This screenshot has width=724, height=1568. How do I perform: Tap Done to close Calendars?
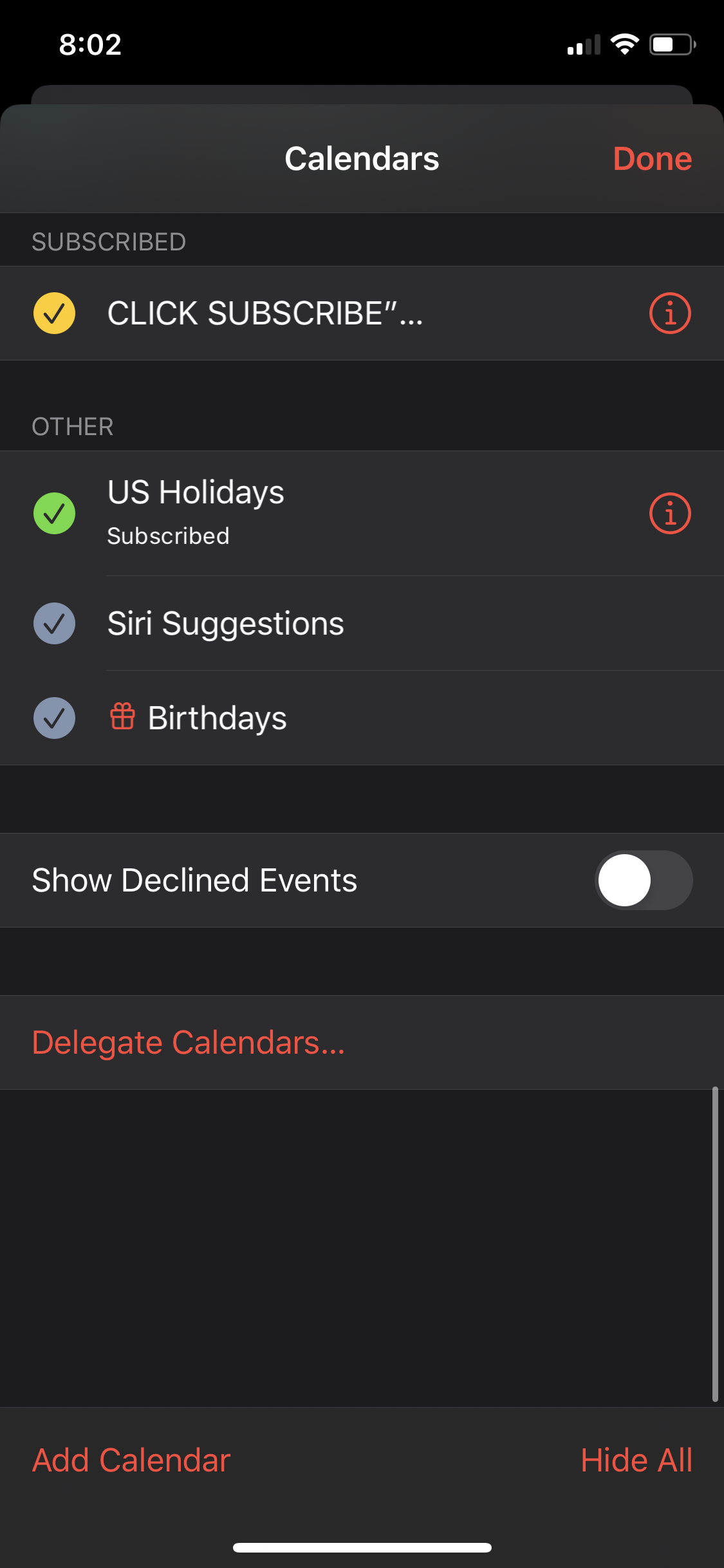(x=652, y=158)
